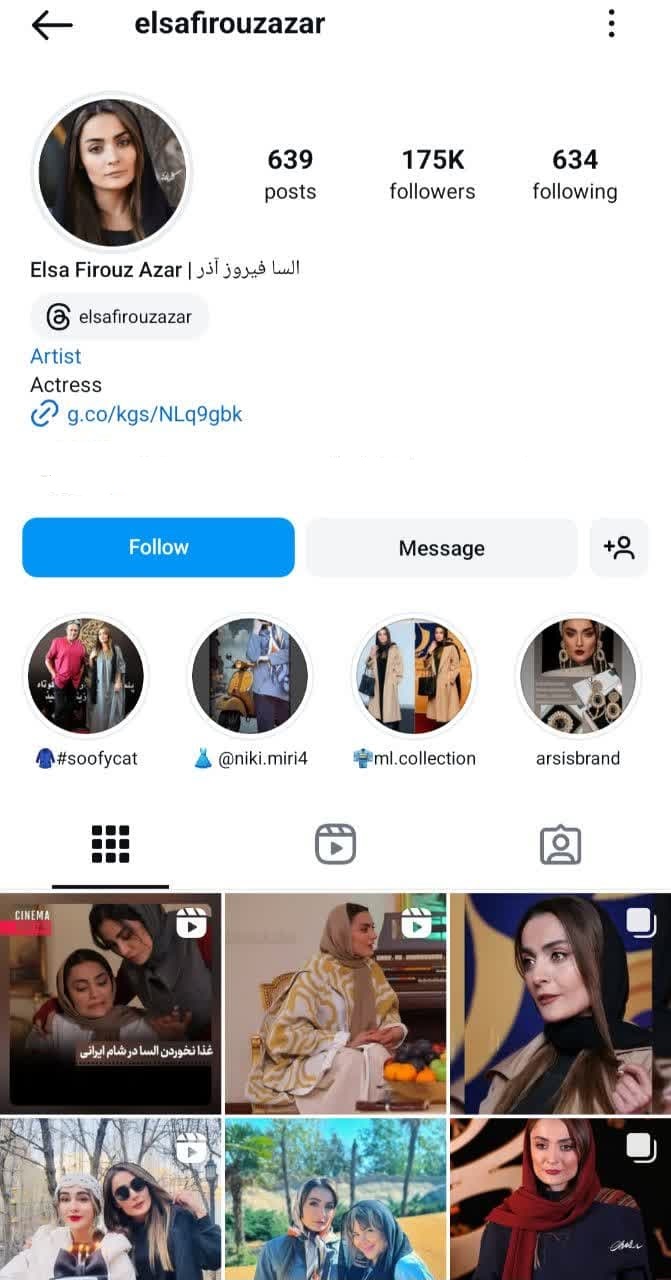Follow this account
The height and width of the screenshot is (1280, 671).
[158, 547]
